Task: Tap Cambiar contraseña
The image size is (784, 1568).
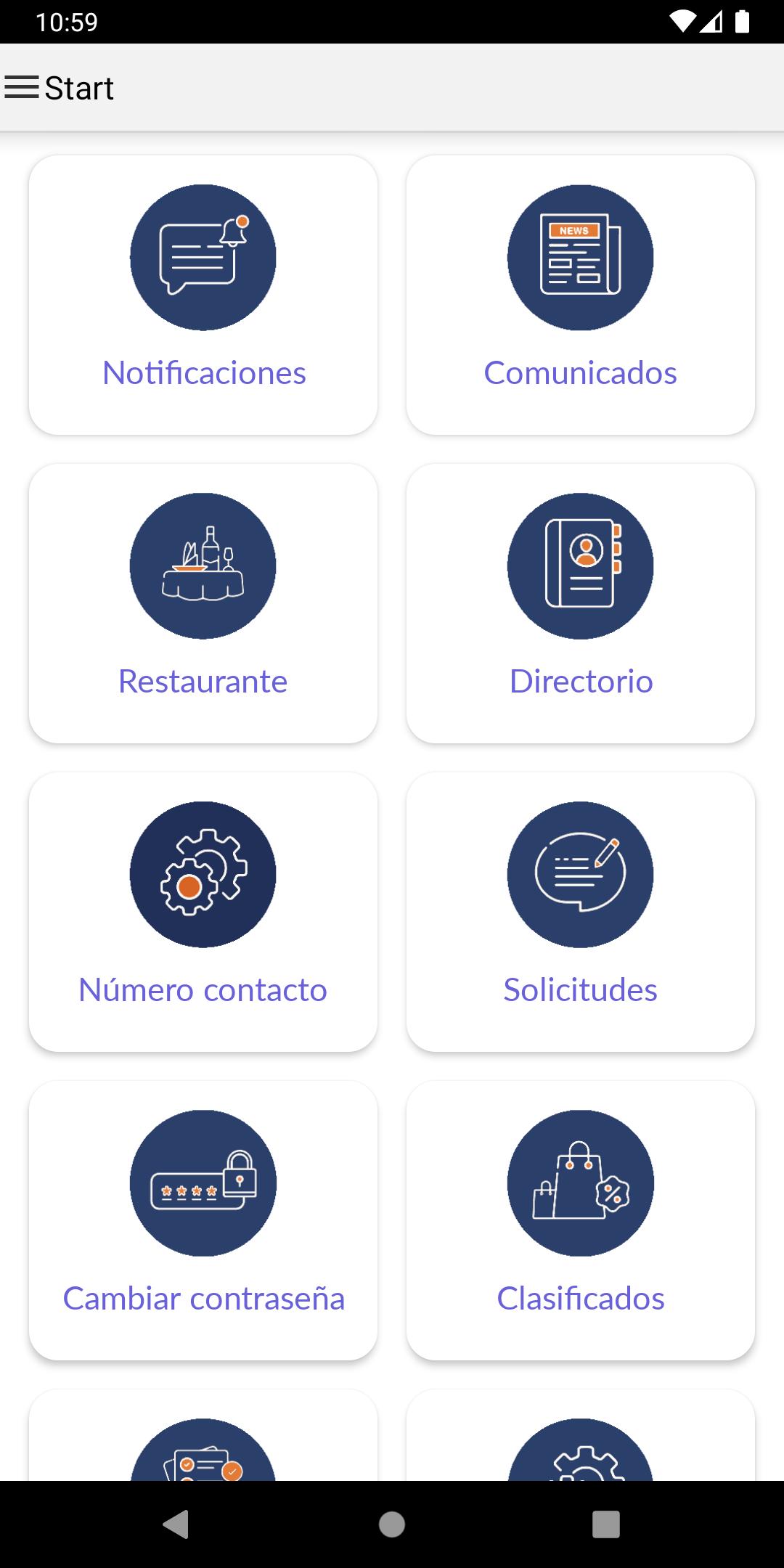Action: point(203,1221)
